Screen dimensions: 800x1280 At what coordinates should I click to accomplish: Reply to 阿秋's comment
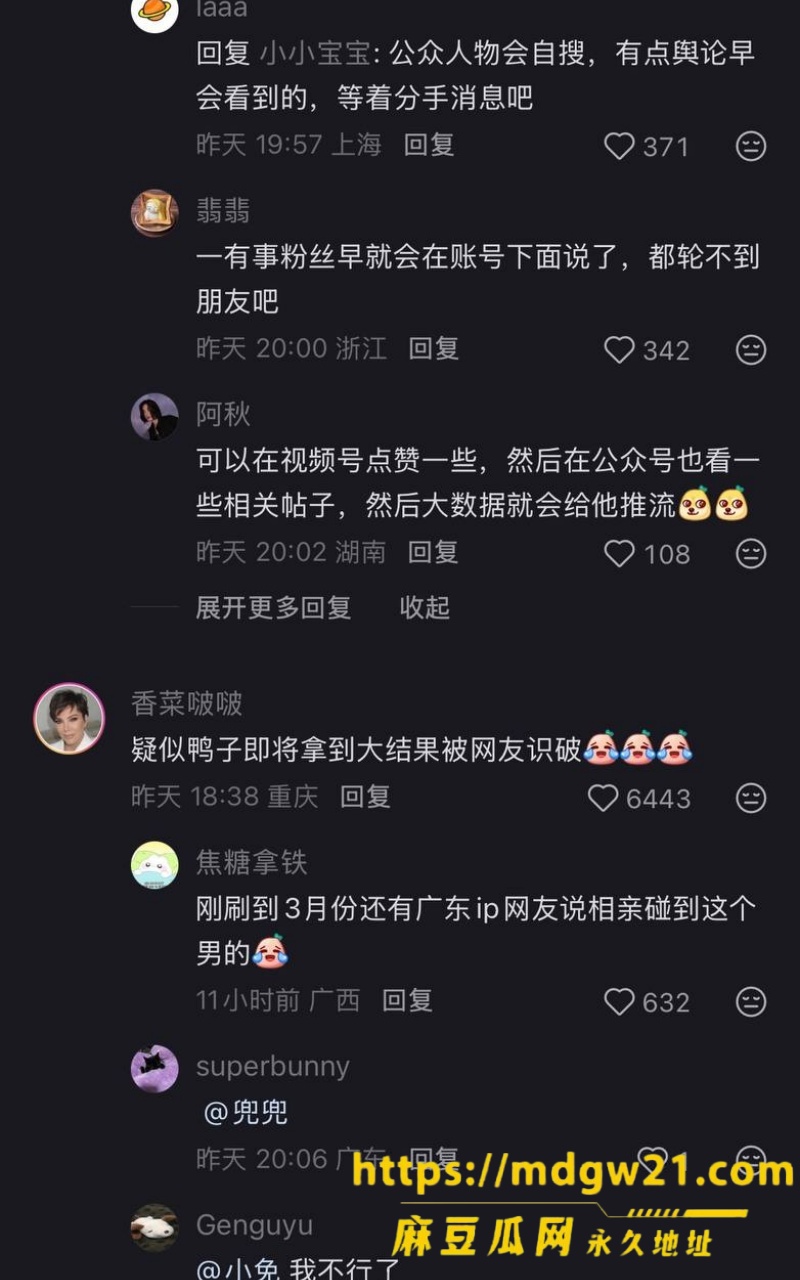433,552
